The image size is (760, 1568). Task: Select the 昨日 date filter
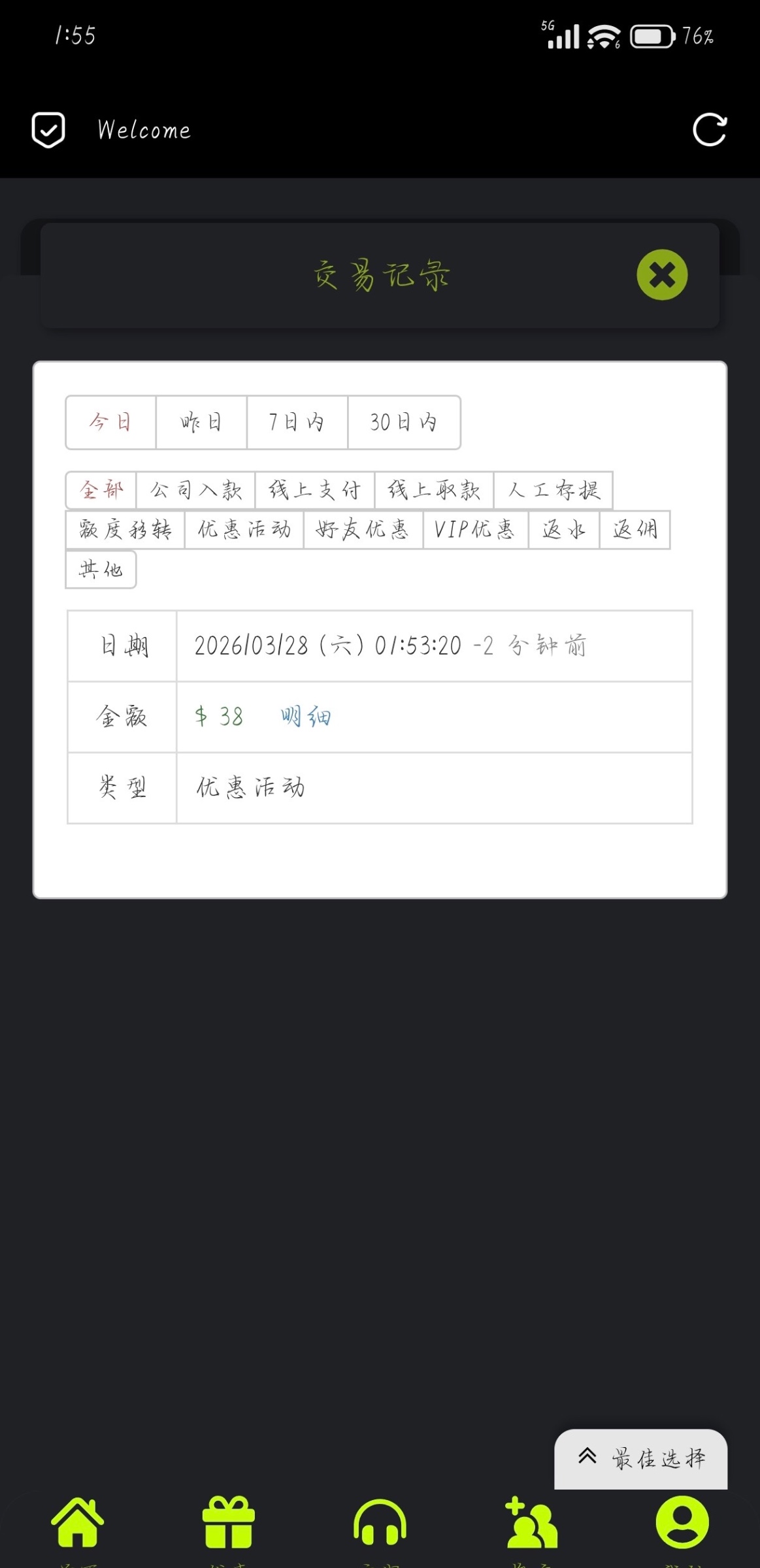click(x=201, y=422)
